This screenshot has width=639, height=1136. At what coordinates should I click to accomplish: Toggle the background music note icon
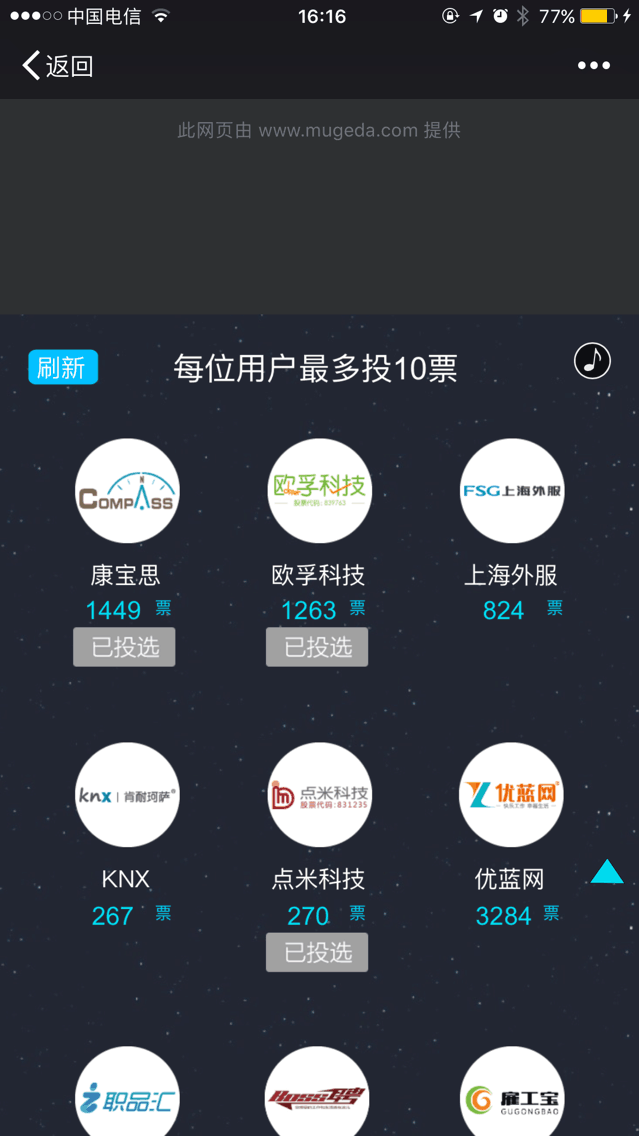tap(593, 360)
